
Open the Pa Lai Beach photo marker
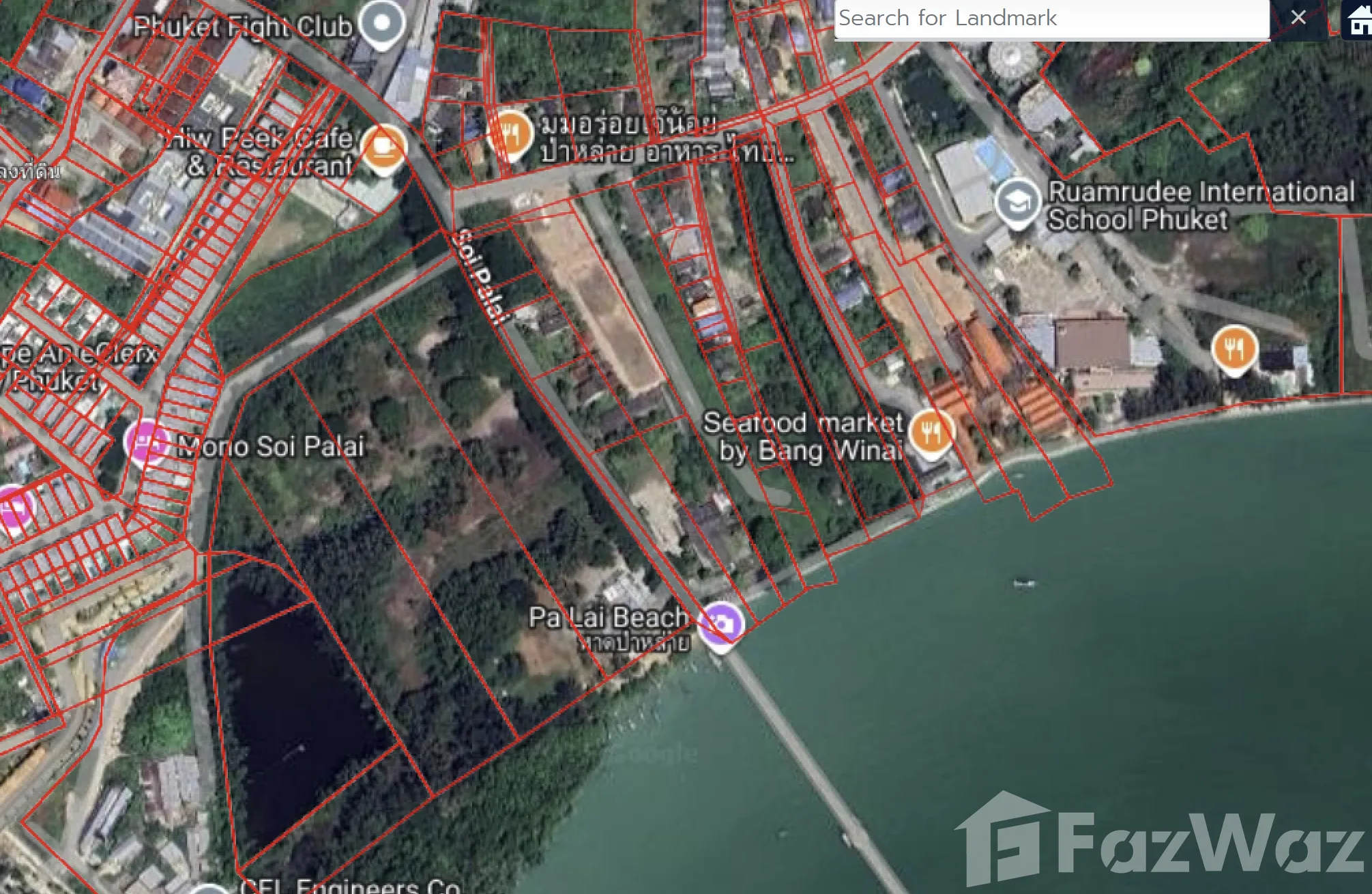point(721,624)
